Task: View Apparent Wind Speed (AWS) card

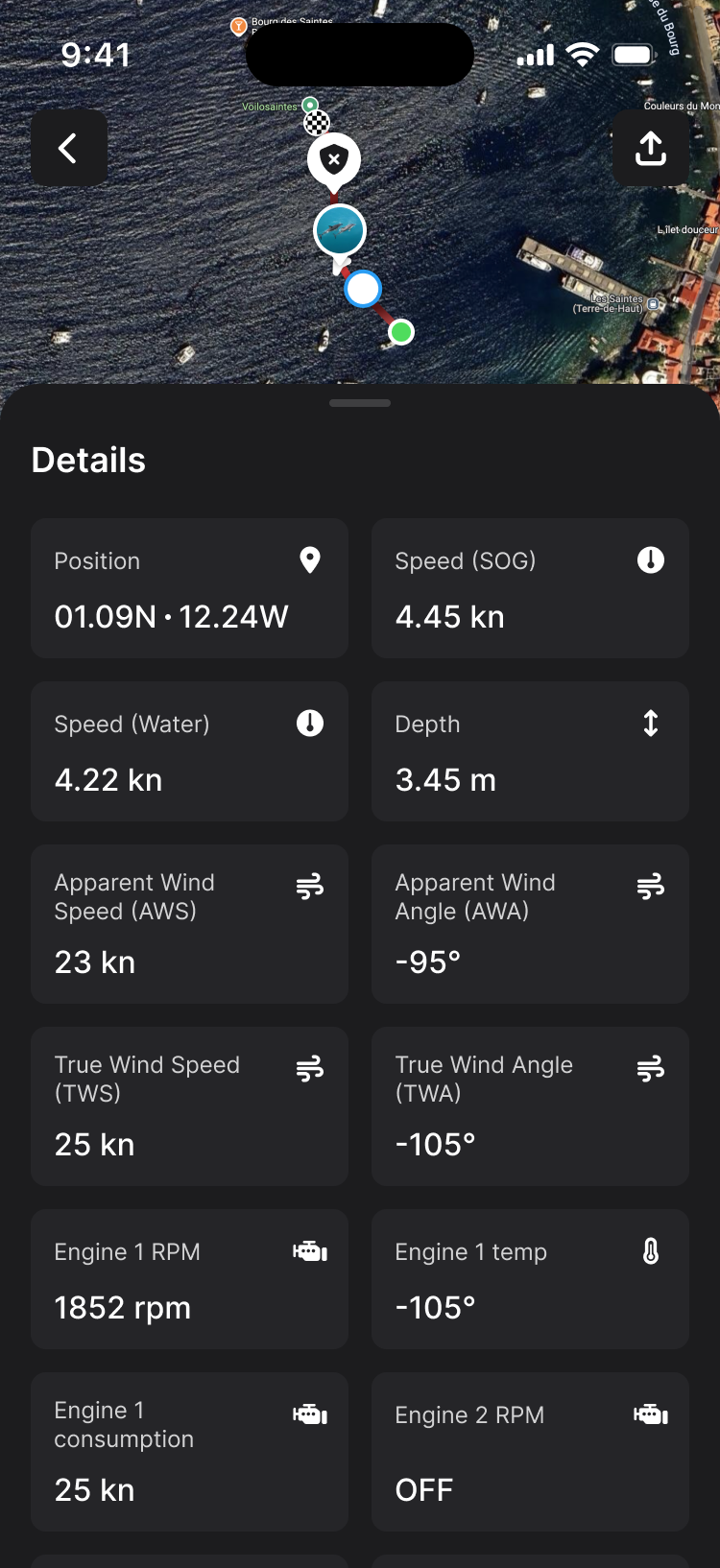Action: click(189, 924)
